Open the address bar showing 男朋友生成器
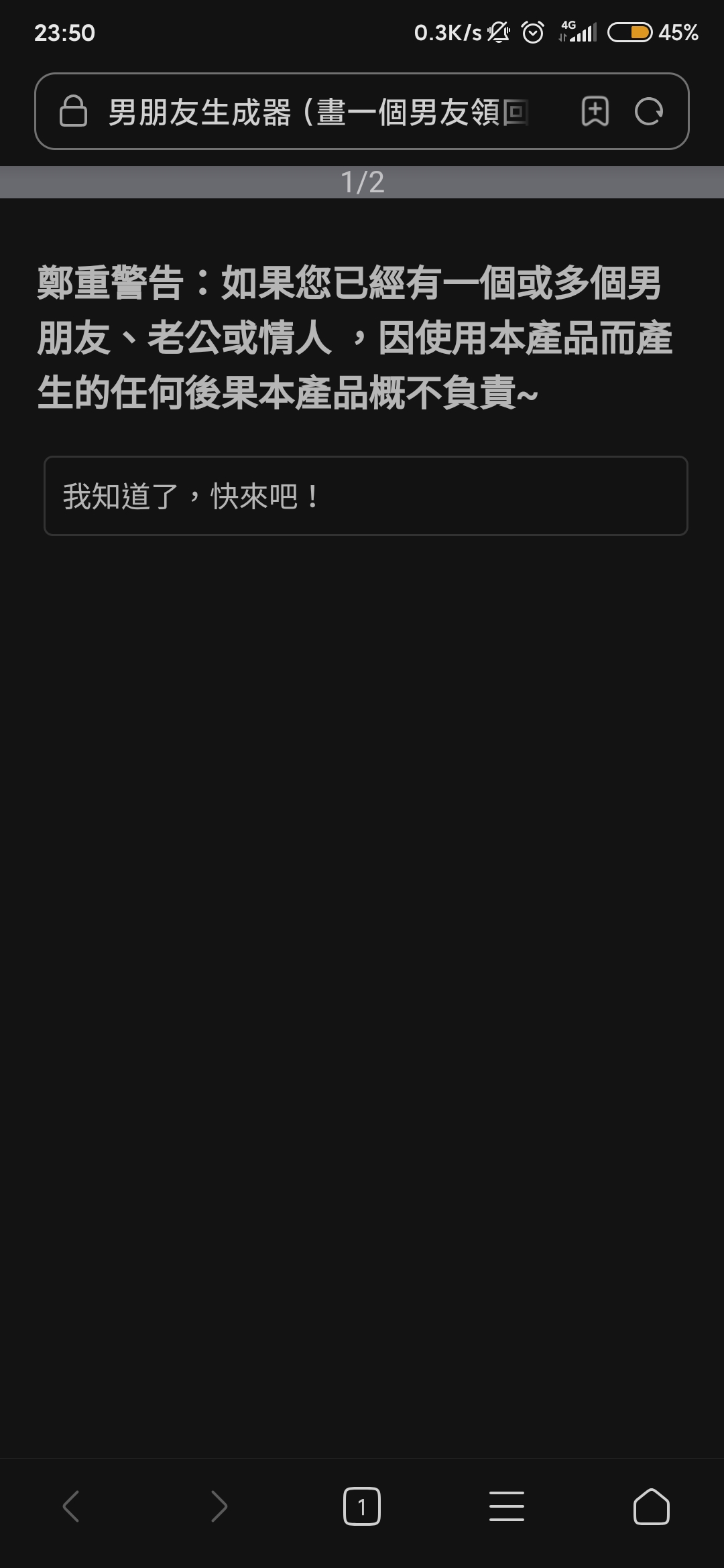This screenshot has width=724, height=1568. 318,111
